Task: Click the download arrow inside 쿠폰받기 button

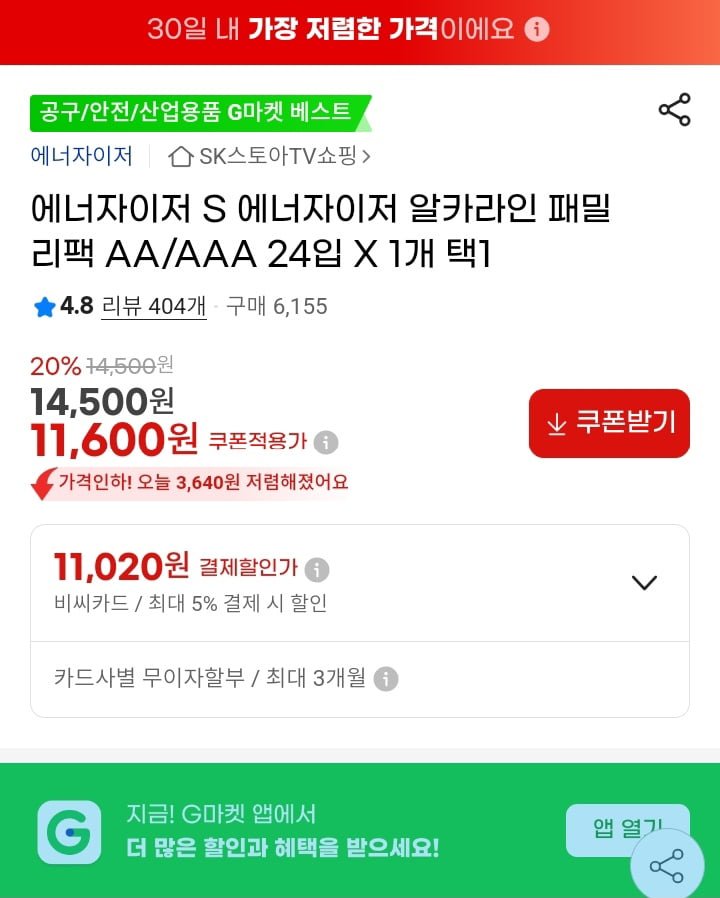Action: [558, 423]
